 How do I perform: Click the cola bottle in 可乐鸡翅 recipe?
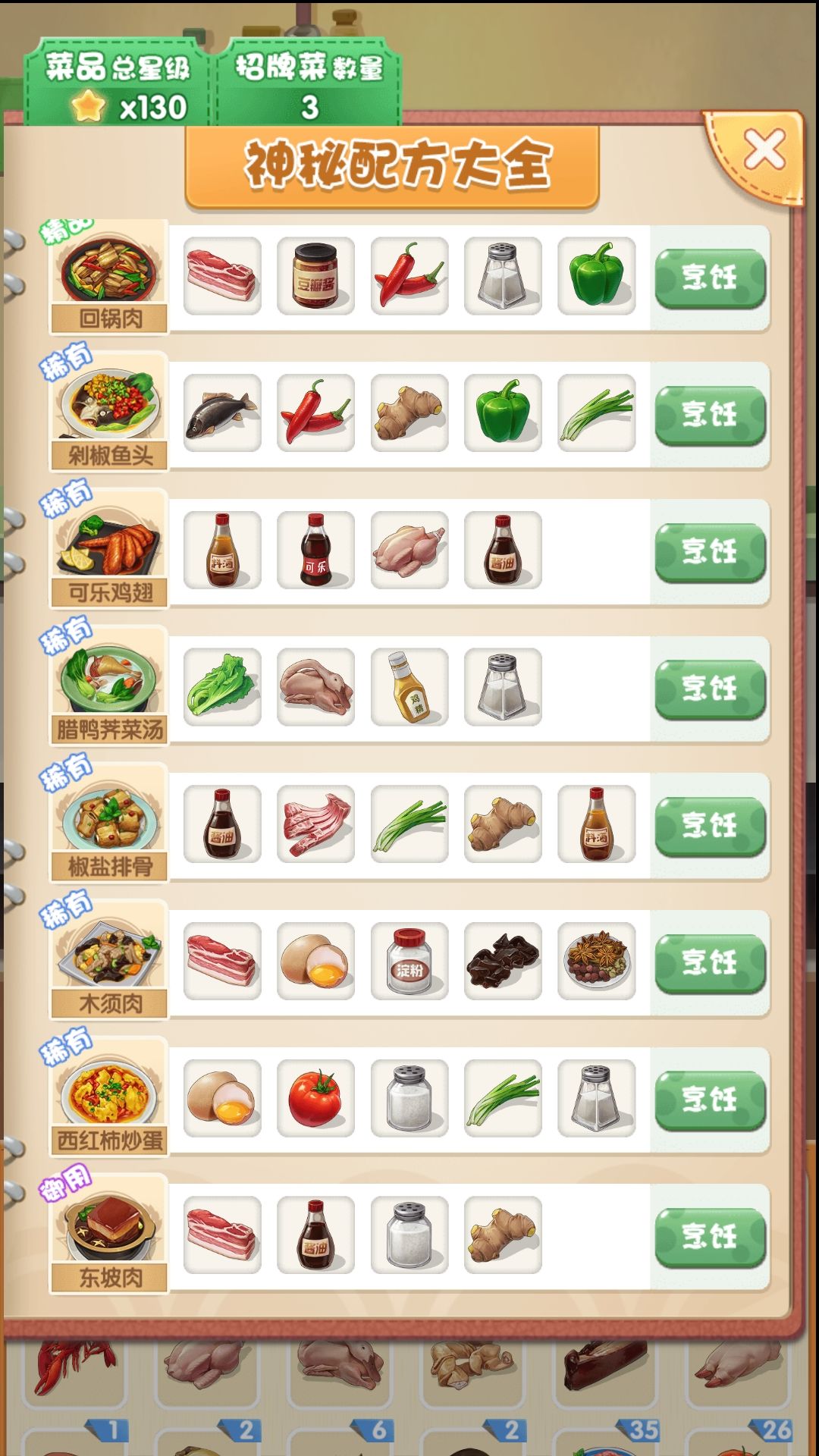click(x=315, y=550)
